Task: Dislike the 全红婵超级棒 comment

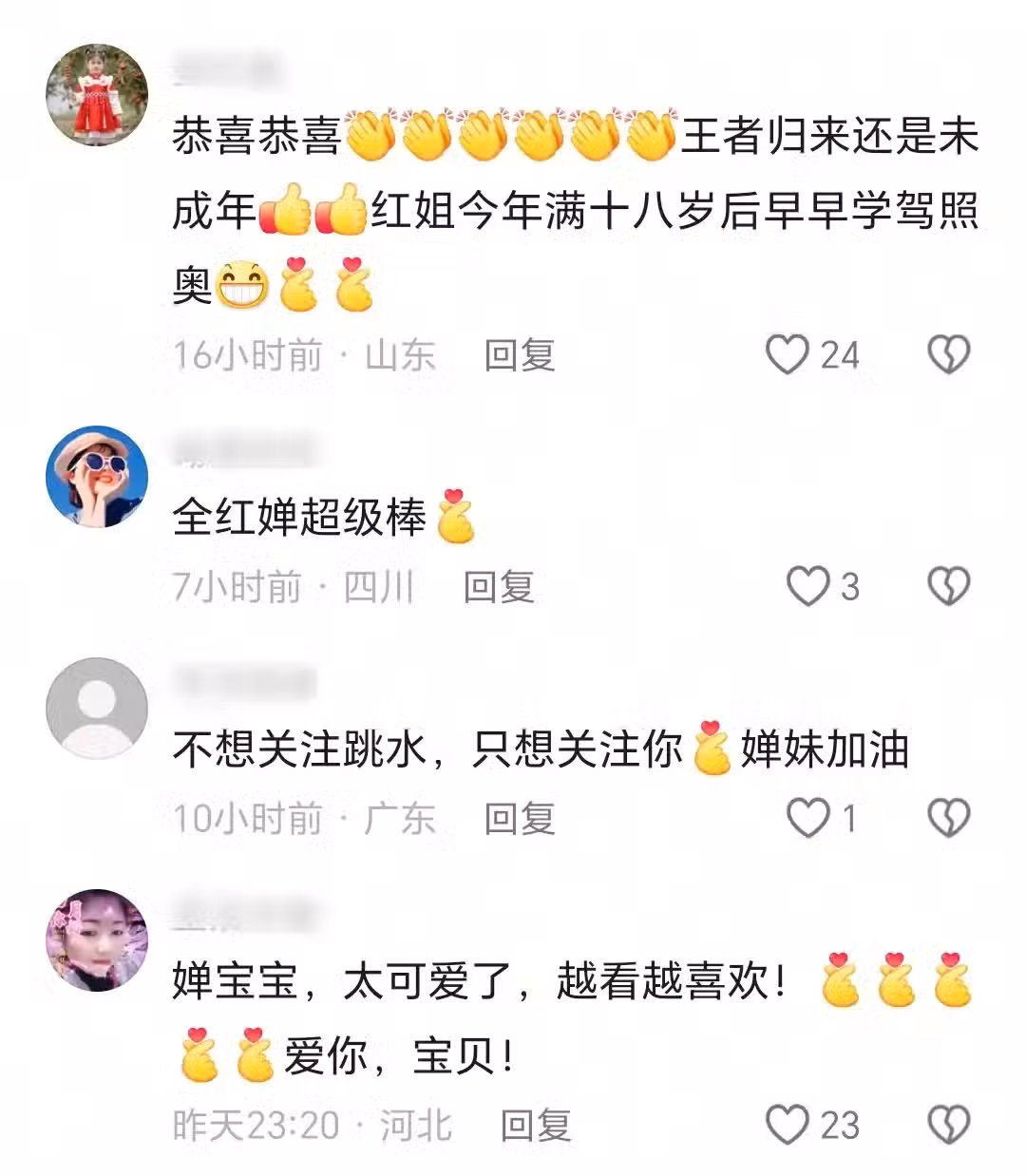Action: coord(947,587)
